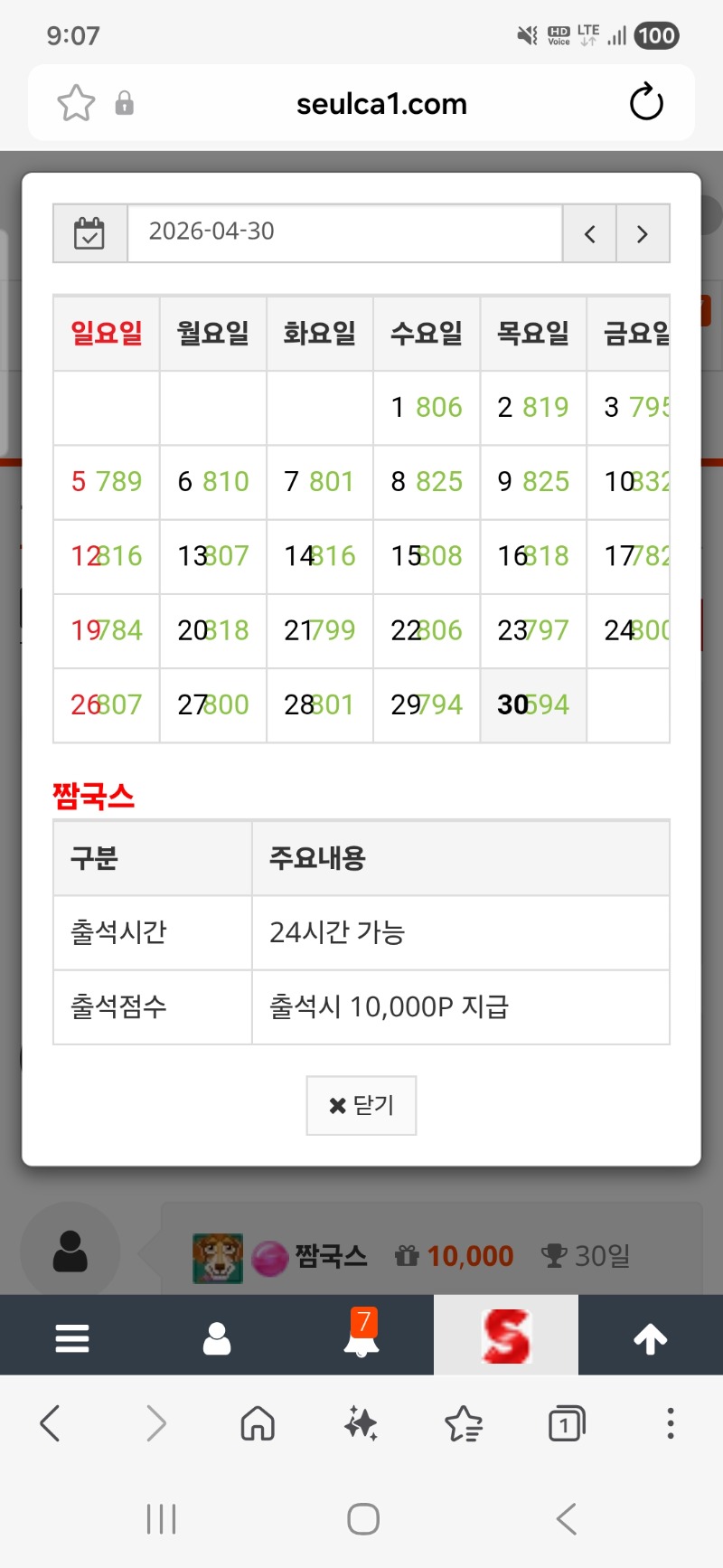Open the notifications bell with 7 alerts
The image size is (723, 1568).
(x=361, y=1336)
